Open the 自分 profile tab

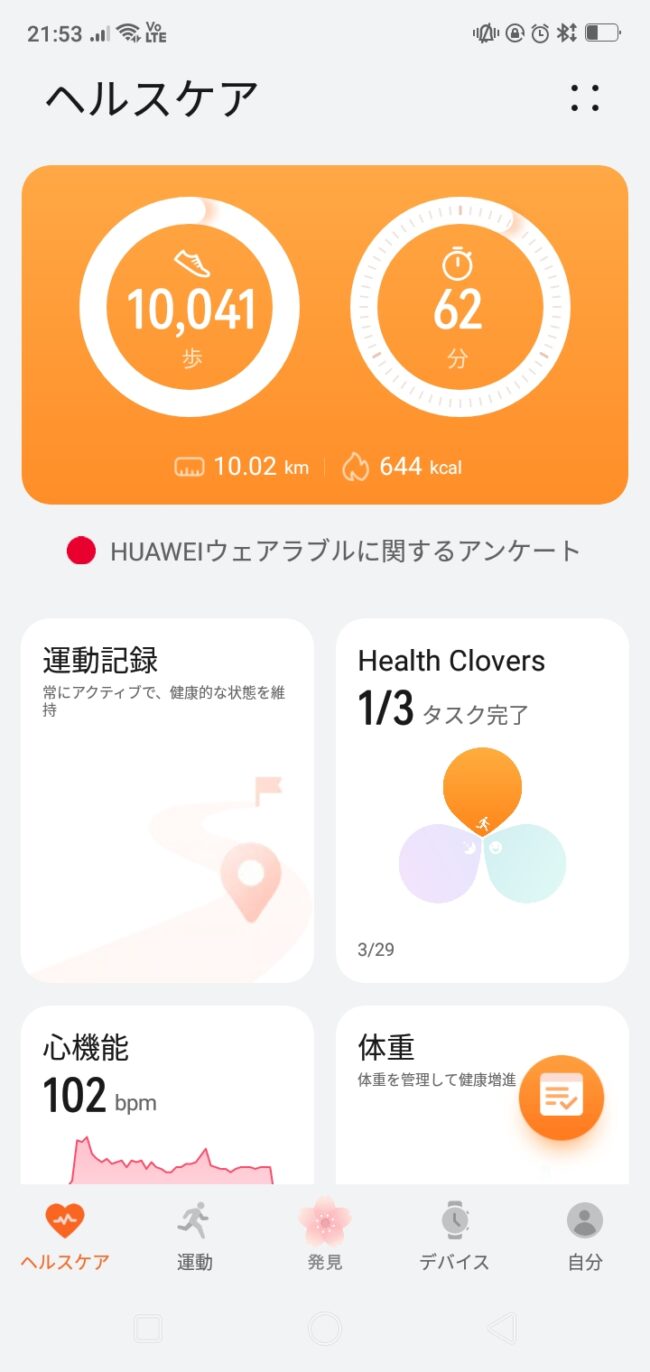(585, 1237)
